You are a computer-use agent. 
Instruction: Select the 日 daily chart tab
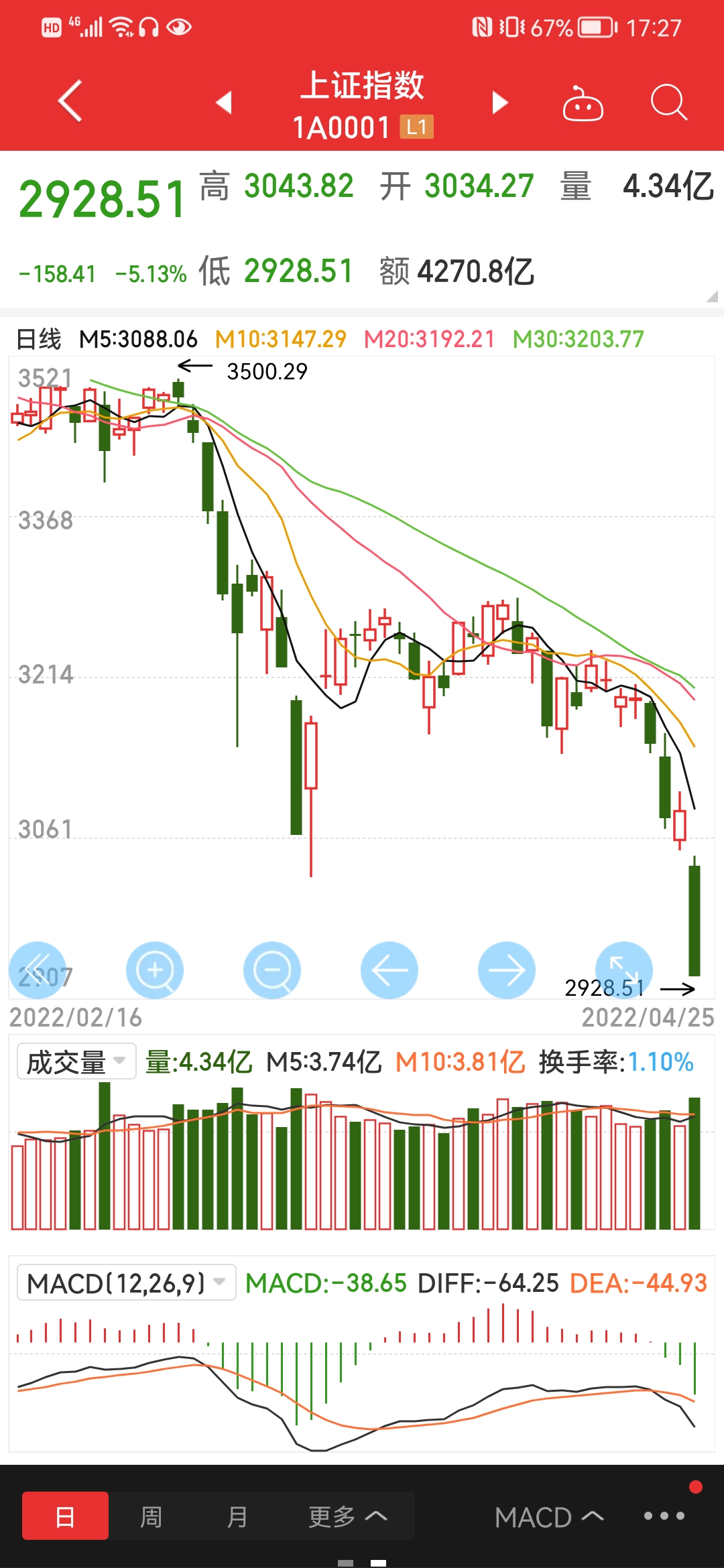coord(65,1516)
